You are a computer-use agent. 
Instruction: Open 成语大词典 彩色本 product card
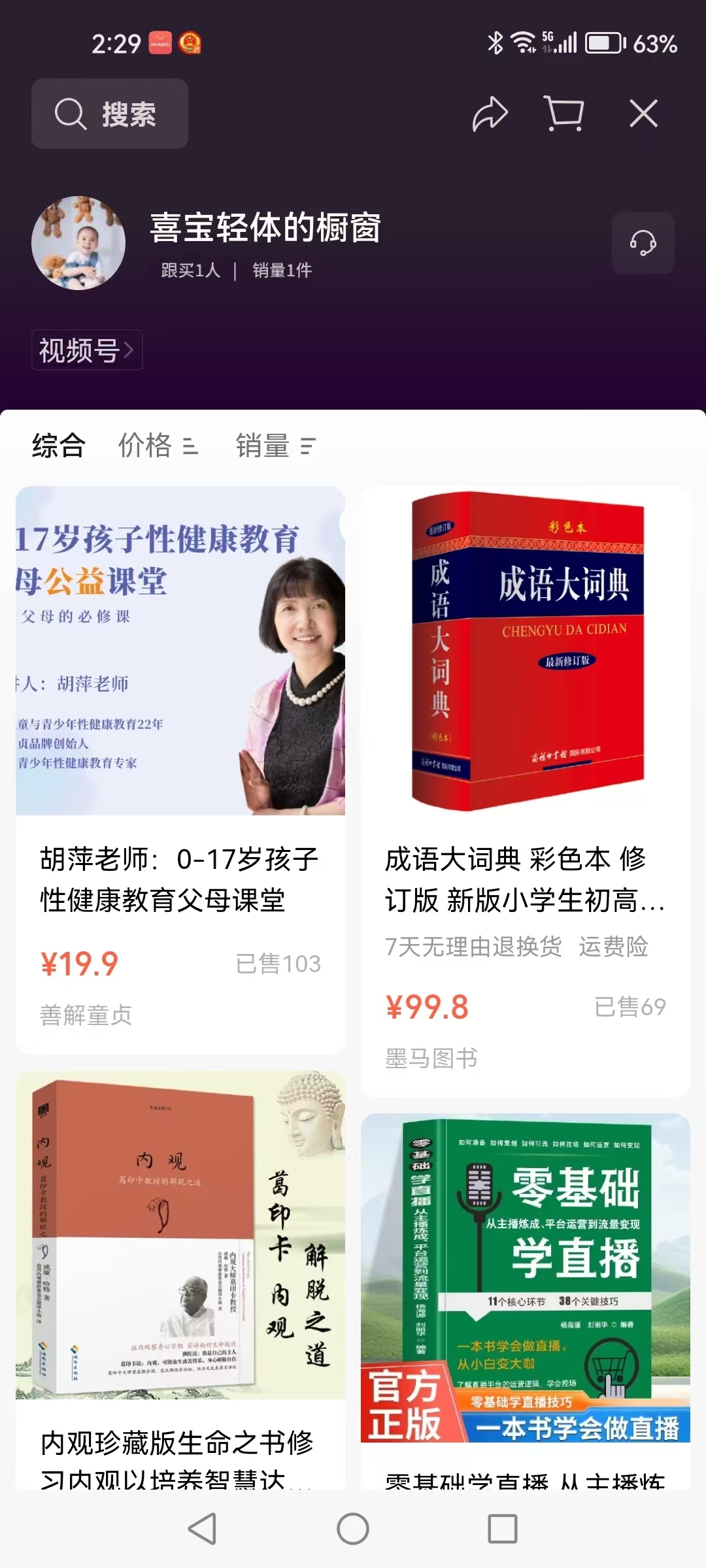(x=526, y=719)
